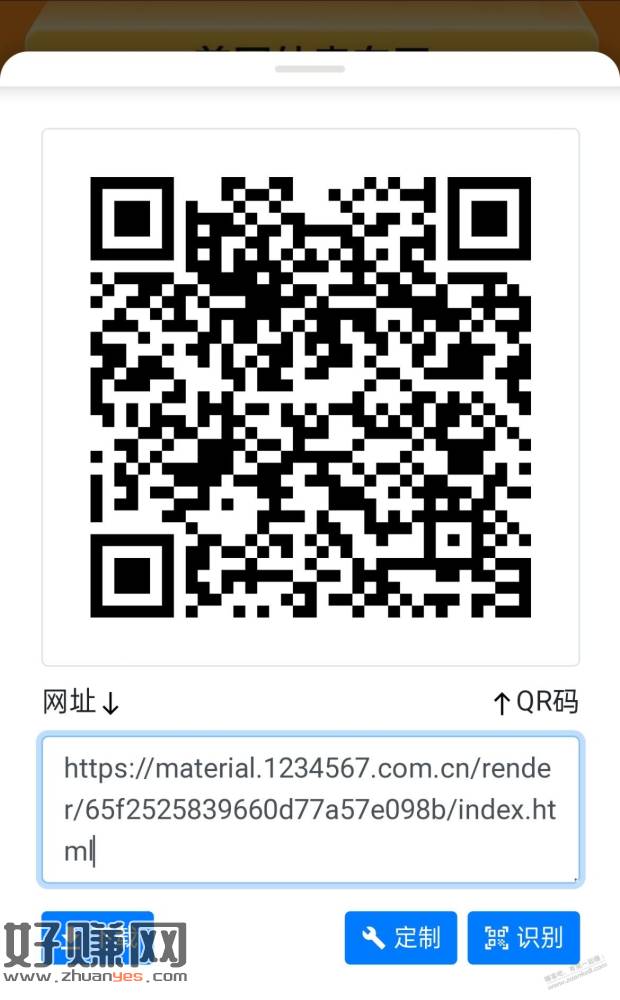Tap the URL text field
This screenshot has width=620, height=1000.
311,809
